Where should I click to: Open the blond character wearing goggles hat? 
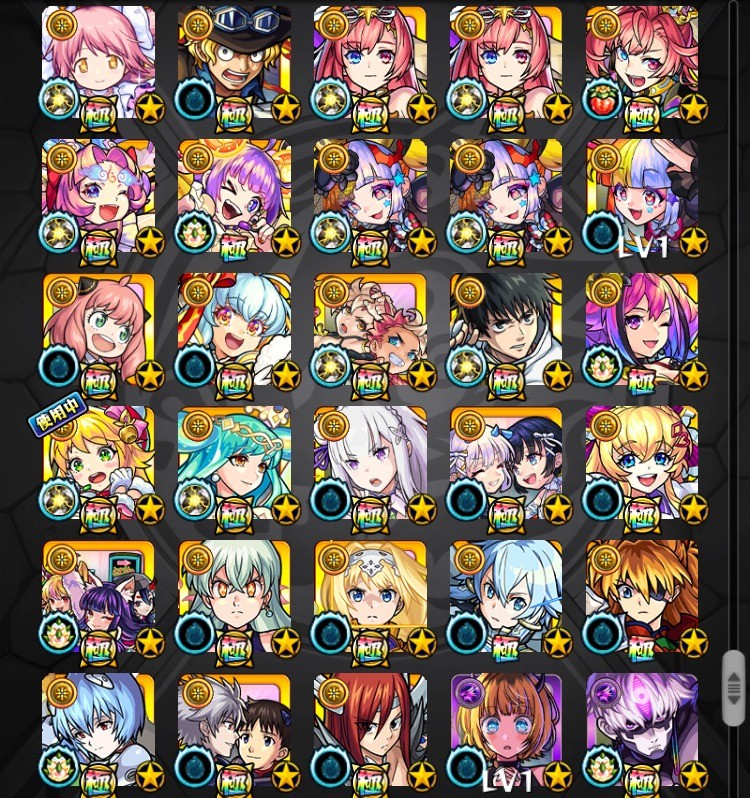pos(234,62)
